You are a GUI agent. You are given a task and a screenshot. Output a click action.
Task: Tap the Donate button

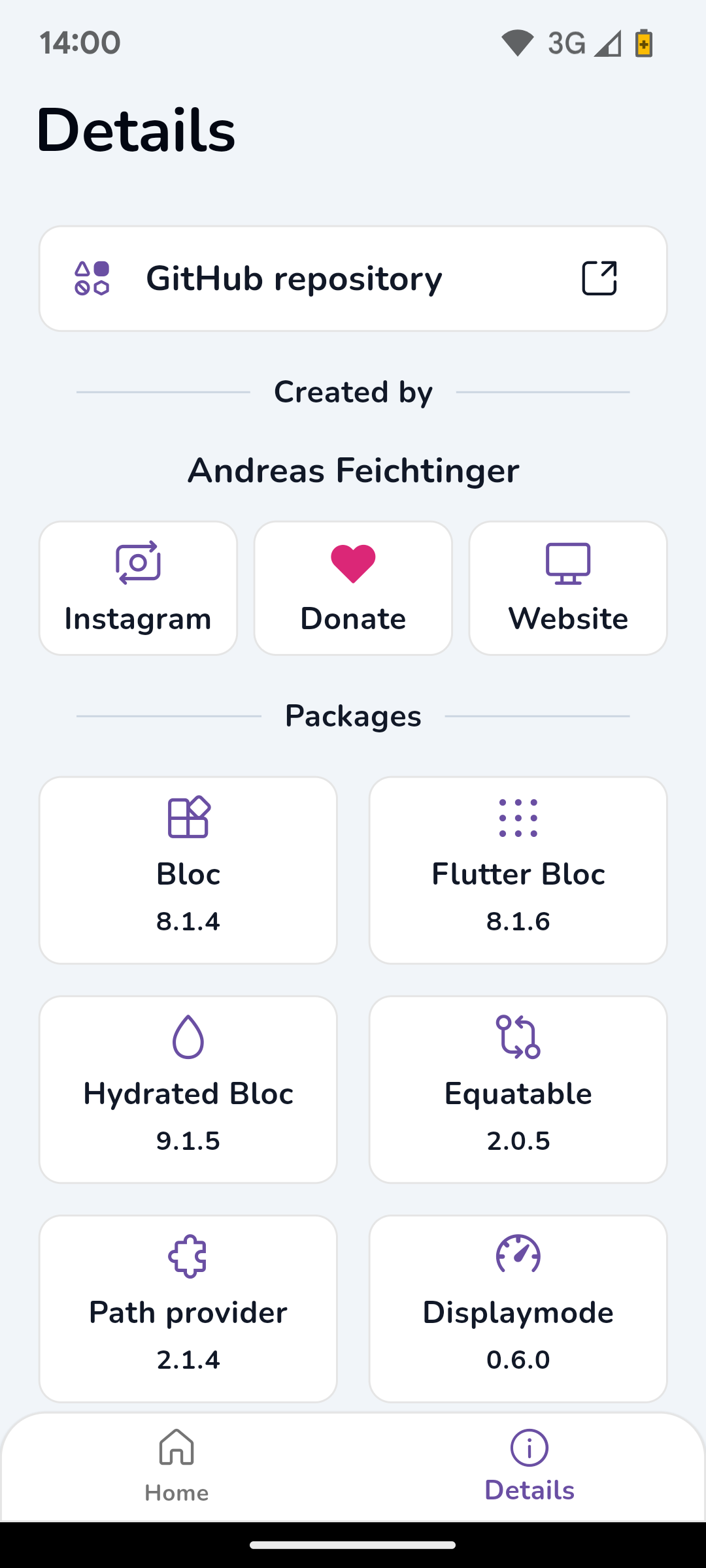point(353,588)
